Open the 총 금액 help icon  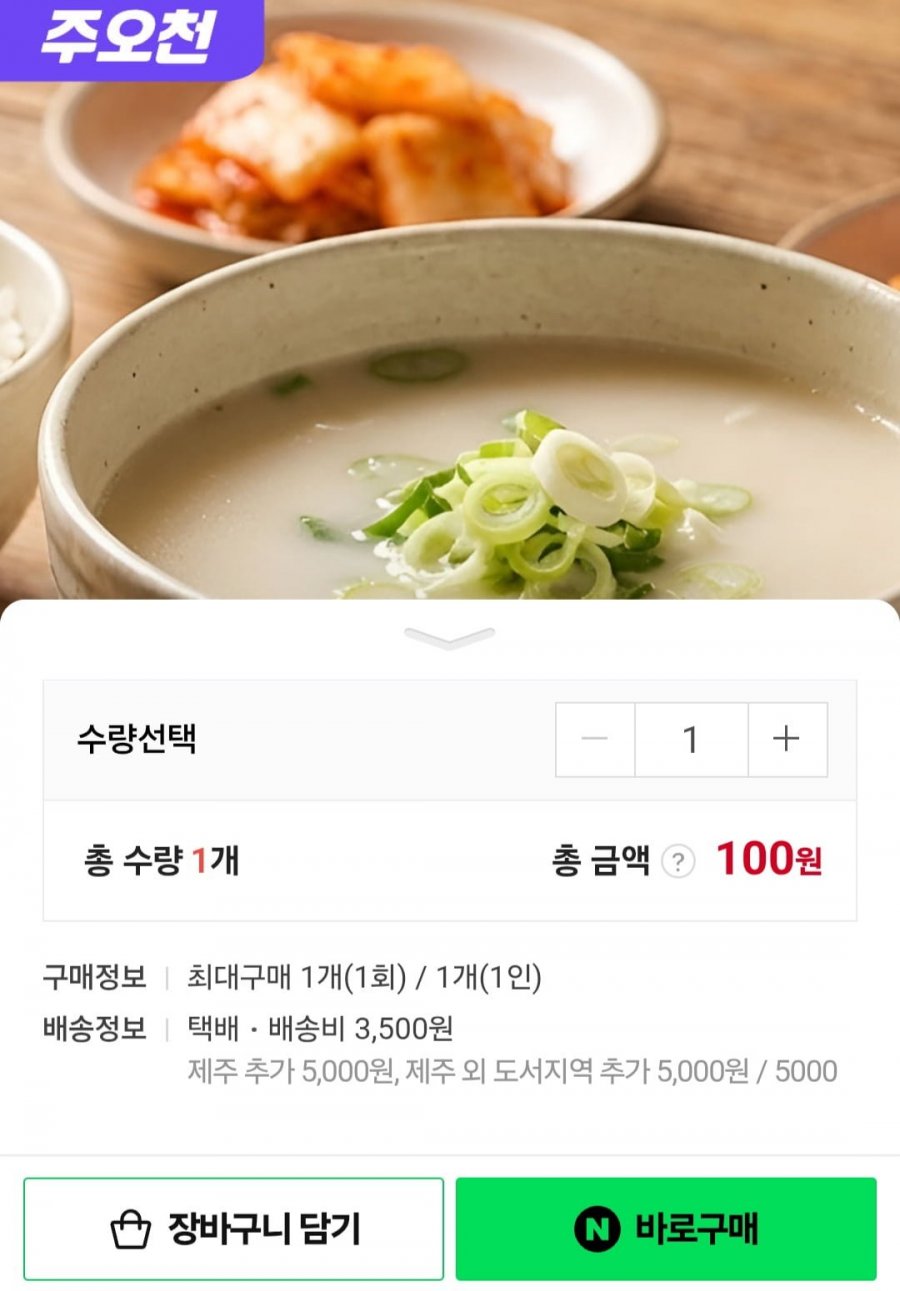678,861
